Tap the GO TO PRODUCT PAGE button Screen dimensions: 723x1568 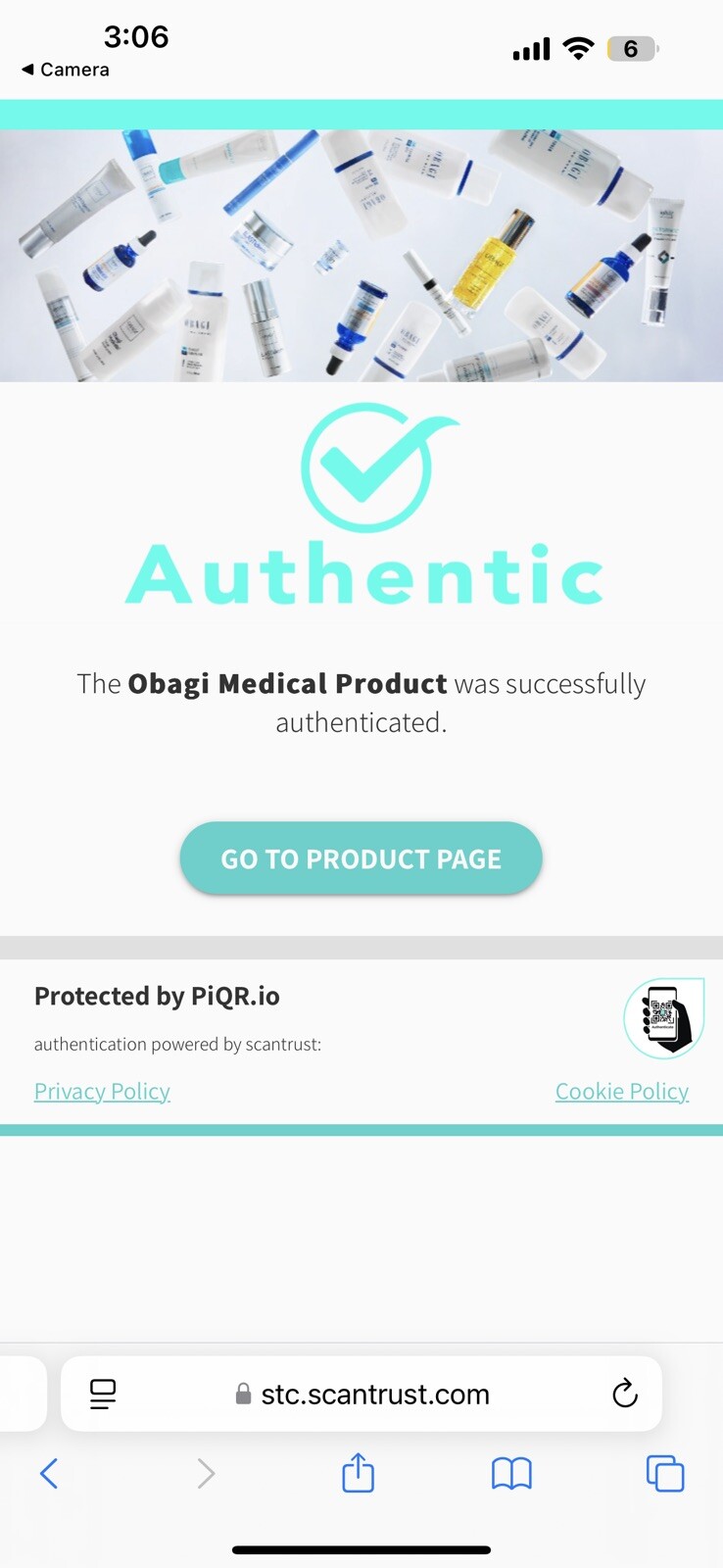pyautogui.click(x=361, y=858)
